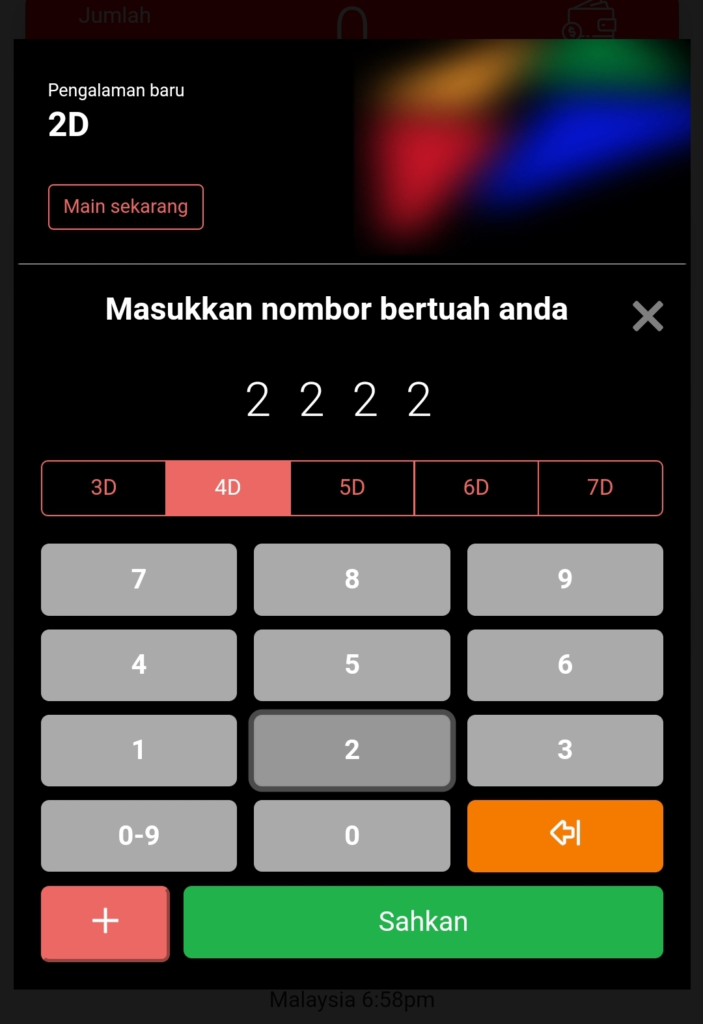Switch to the 3D tab

[x=104, y=488]
